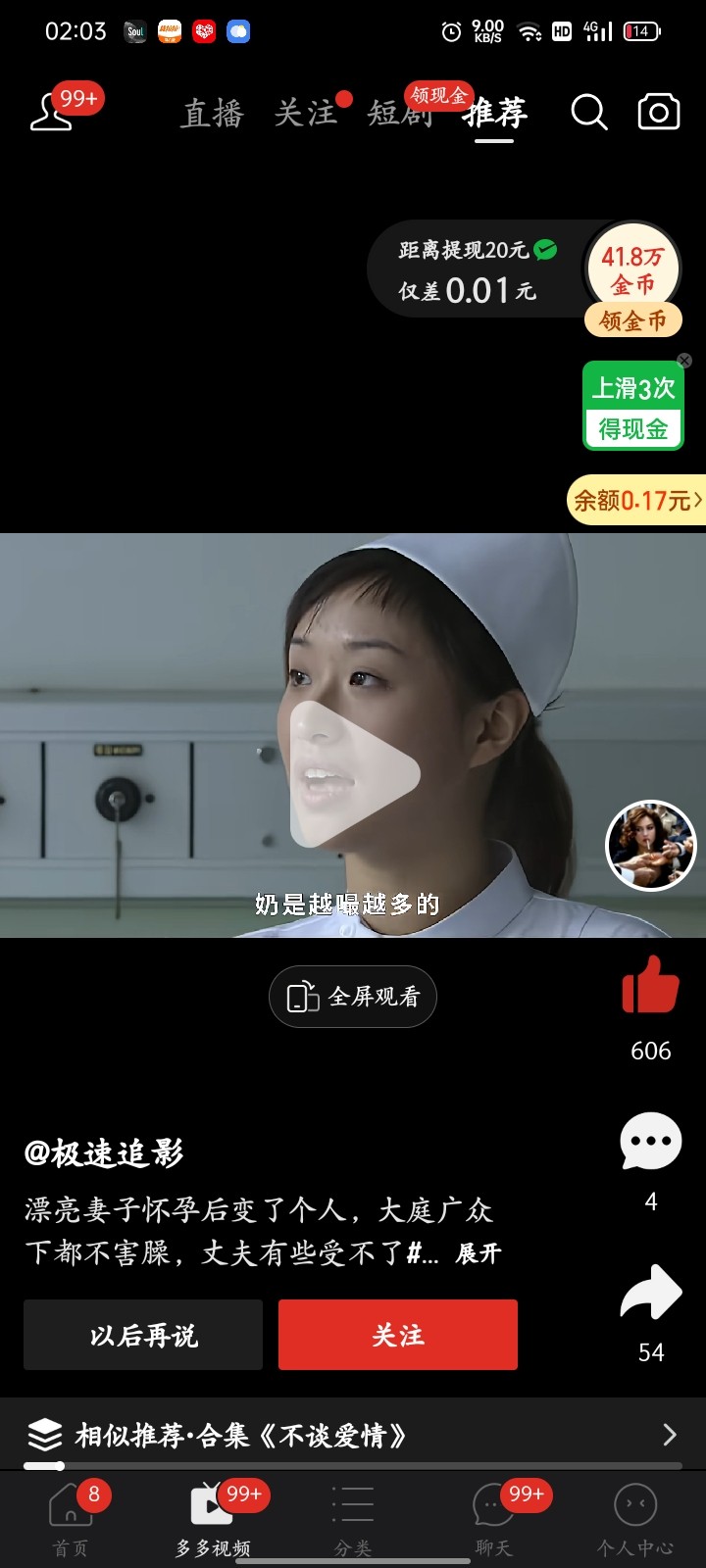Screen dimensions: 706x1568
Task: Tap 领金币 coin reward button
Action: click(x=633, y=319)
